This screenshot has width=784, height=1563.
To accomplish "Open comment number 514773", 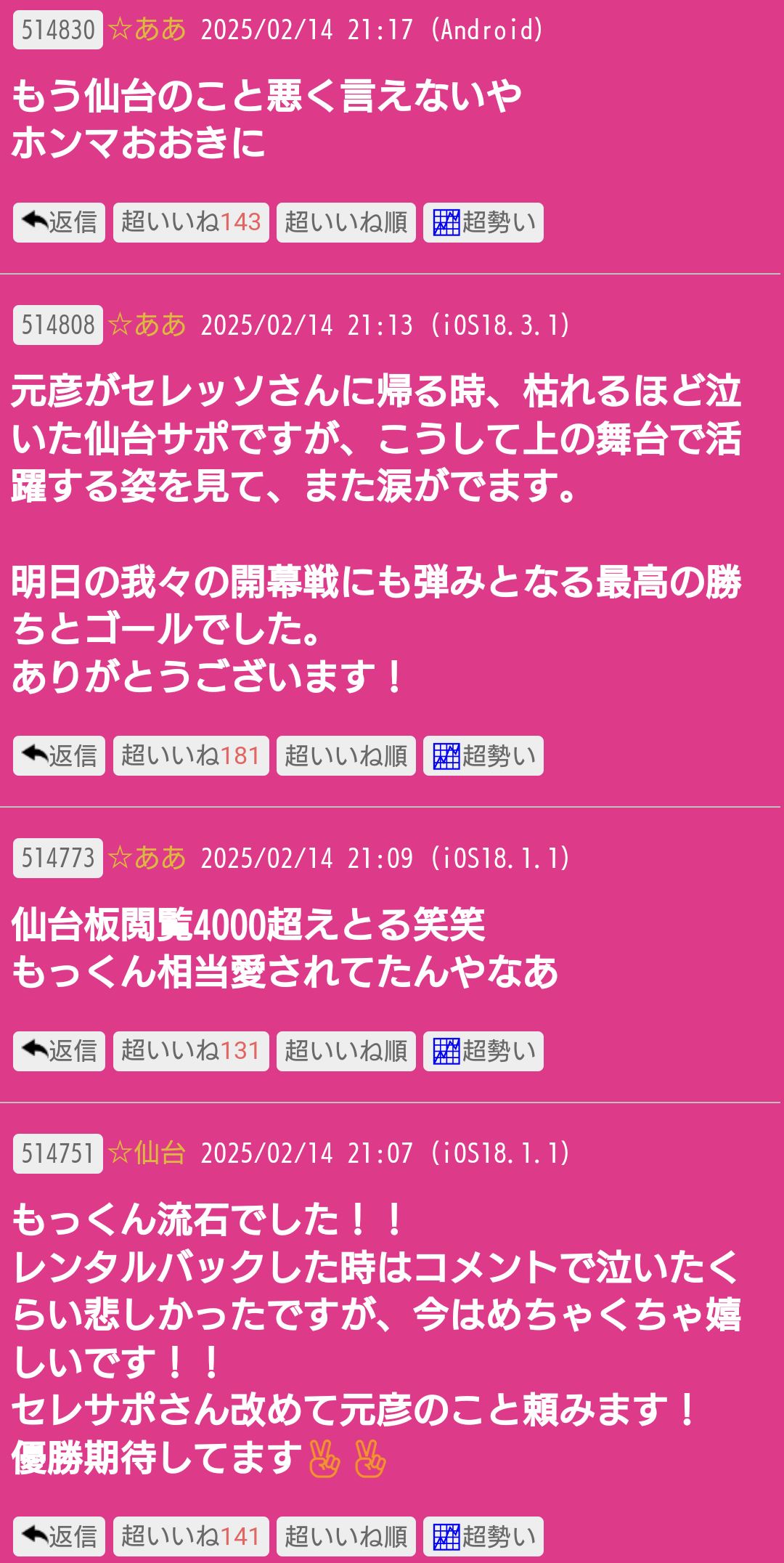I will click(58, 858).
